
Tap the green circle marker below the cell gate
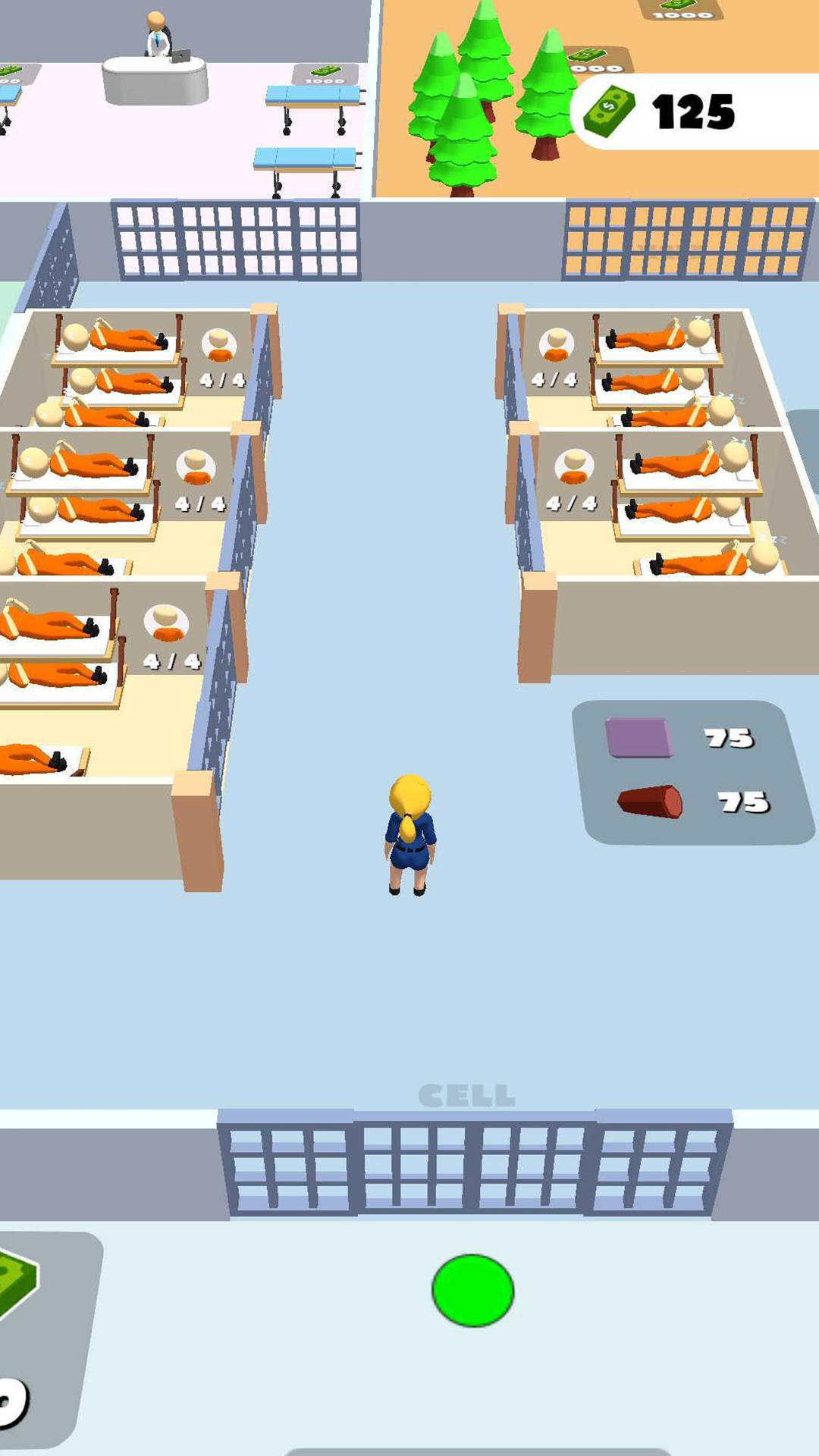(x=472, y=1291)
